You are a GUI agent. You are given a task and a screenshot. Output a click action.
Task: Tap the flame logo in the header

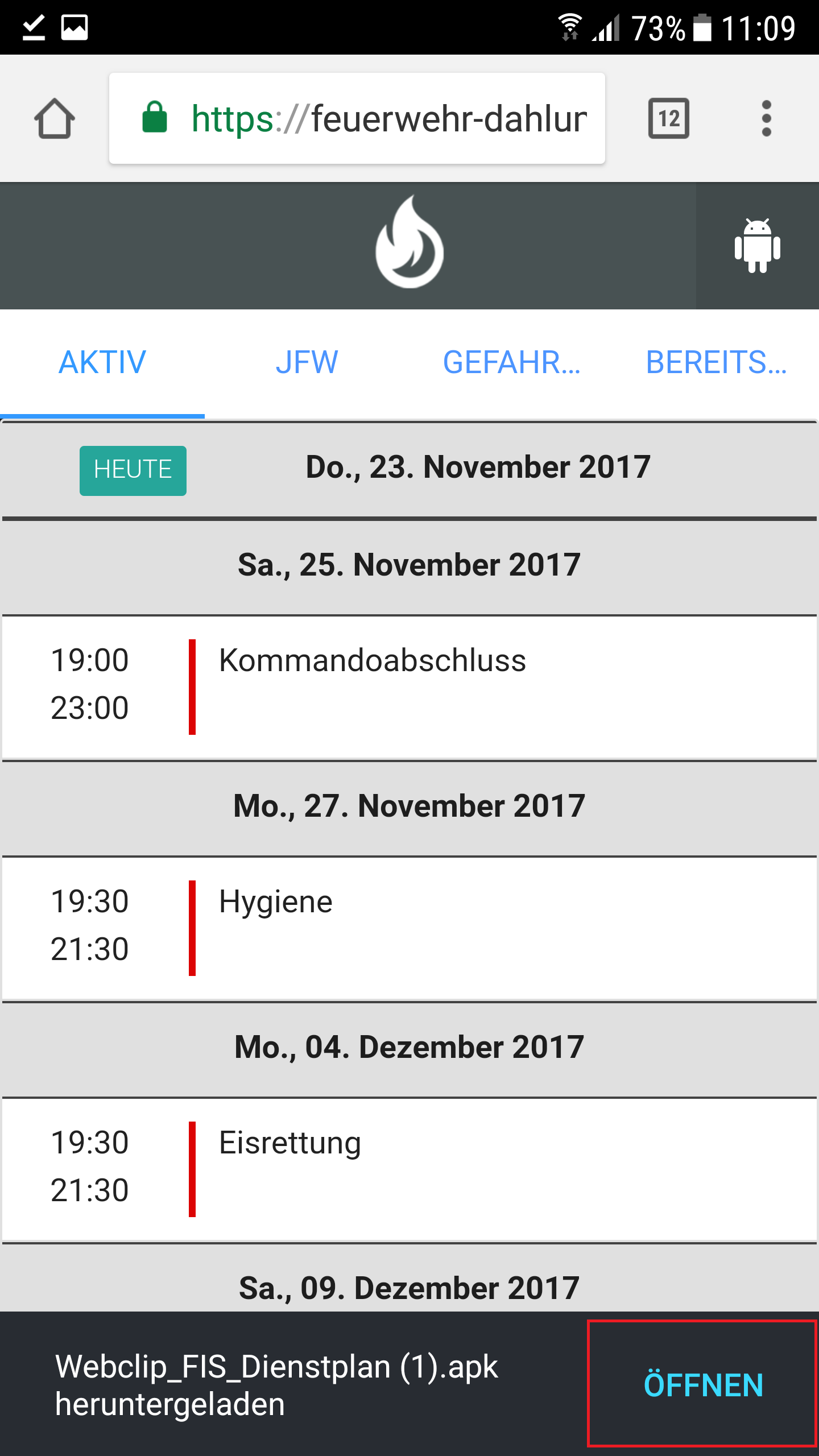pos(409,242)
